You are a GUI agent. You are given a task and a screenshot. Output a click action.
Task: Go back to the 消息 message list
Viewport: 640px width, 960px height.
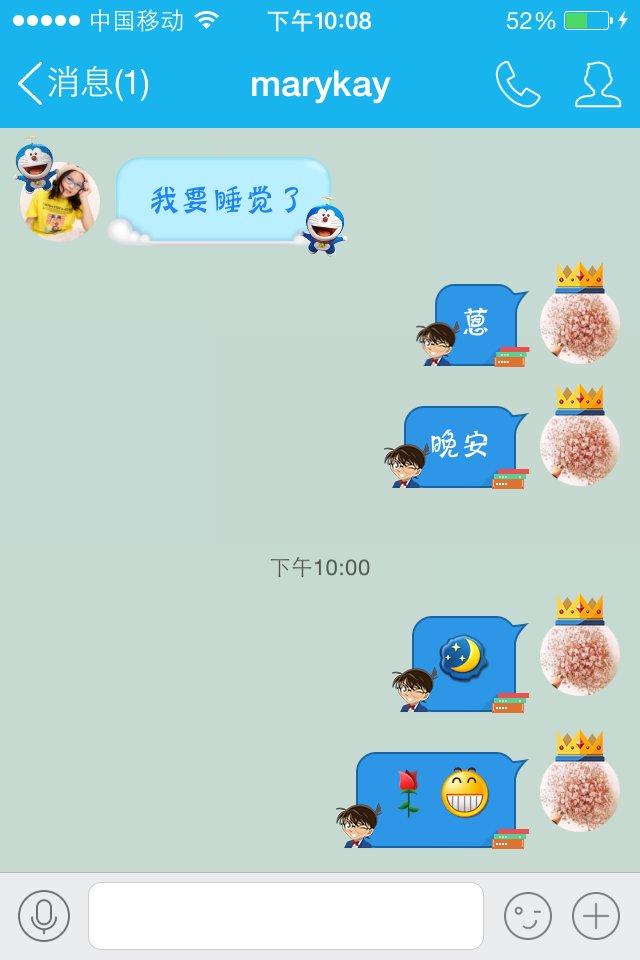[82, 83]
